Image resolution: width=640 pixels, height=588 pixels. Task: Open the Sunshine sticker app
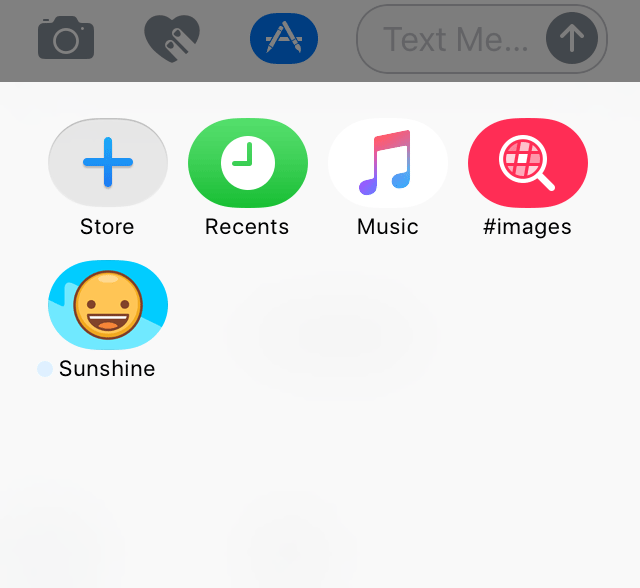(108, 305)
